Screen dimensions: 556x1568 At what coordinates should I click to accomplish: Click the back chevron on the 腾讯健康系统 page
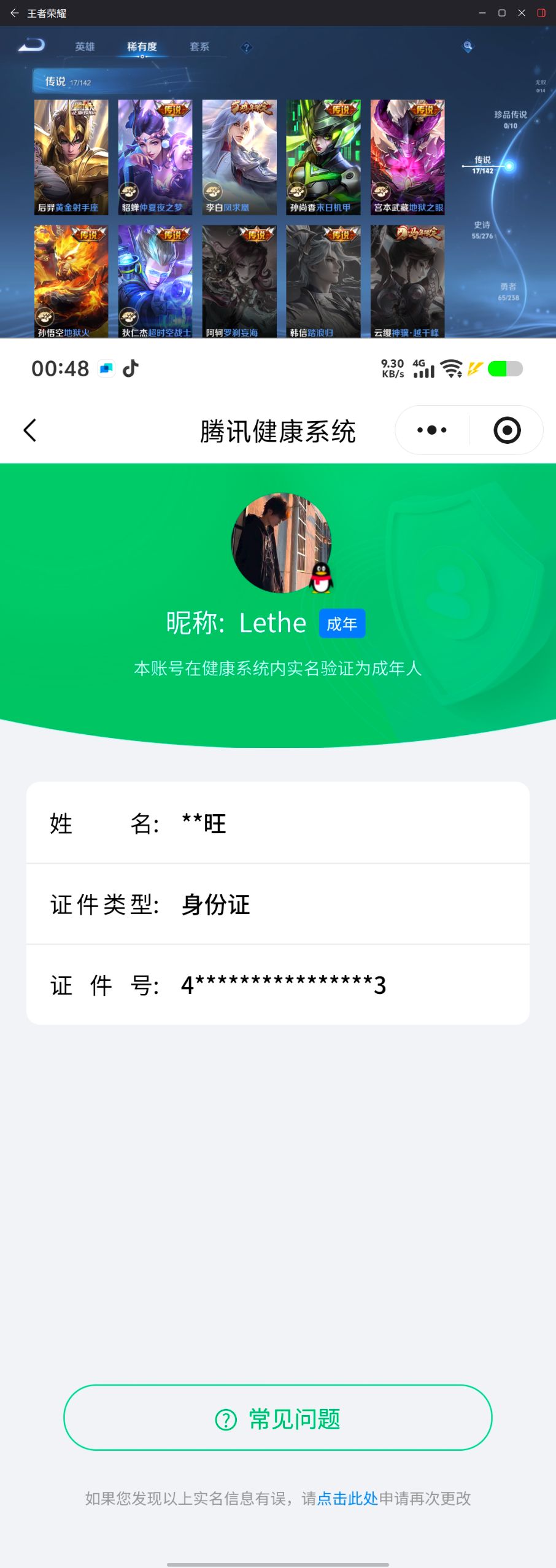(x=30, y=430)
